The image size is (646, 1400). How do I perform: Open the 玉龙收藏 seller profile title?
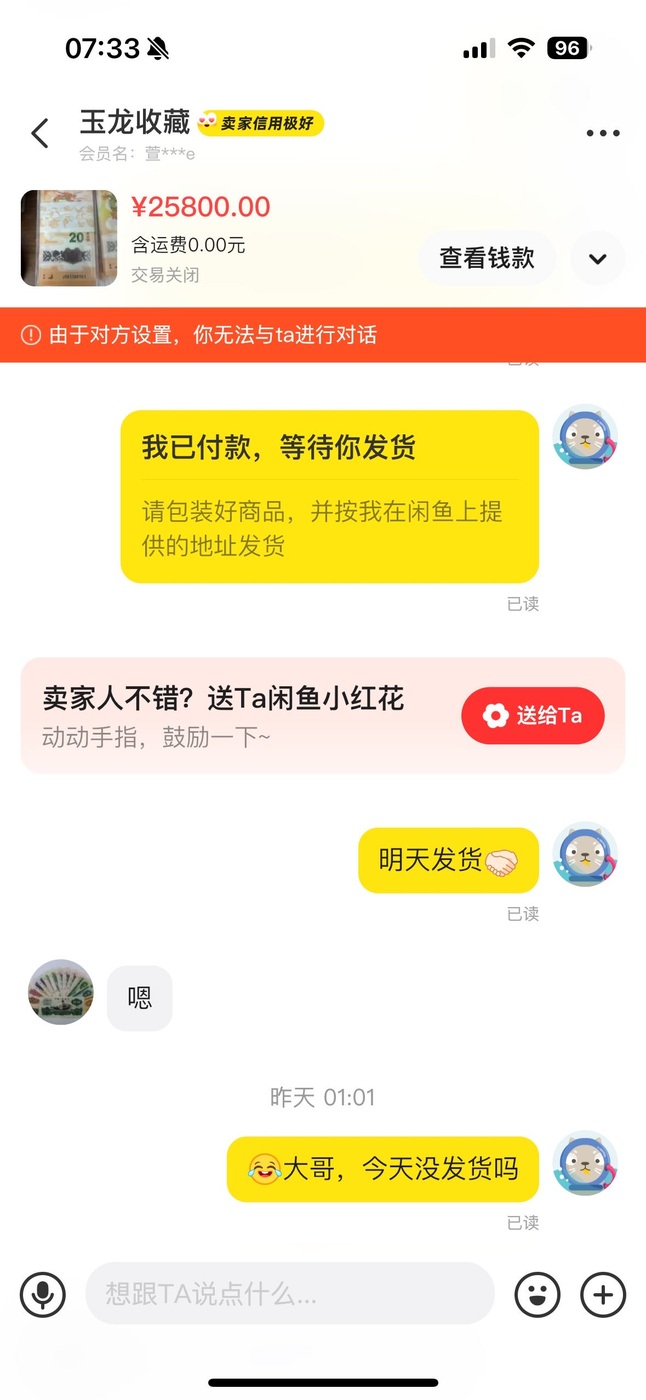pyautogui.click(x=135, y=122)
